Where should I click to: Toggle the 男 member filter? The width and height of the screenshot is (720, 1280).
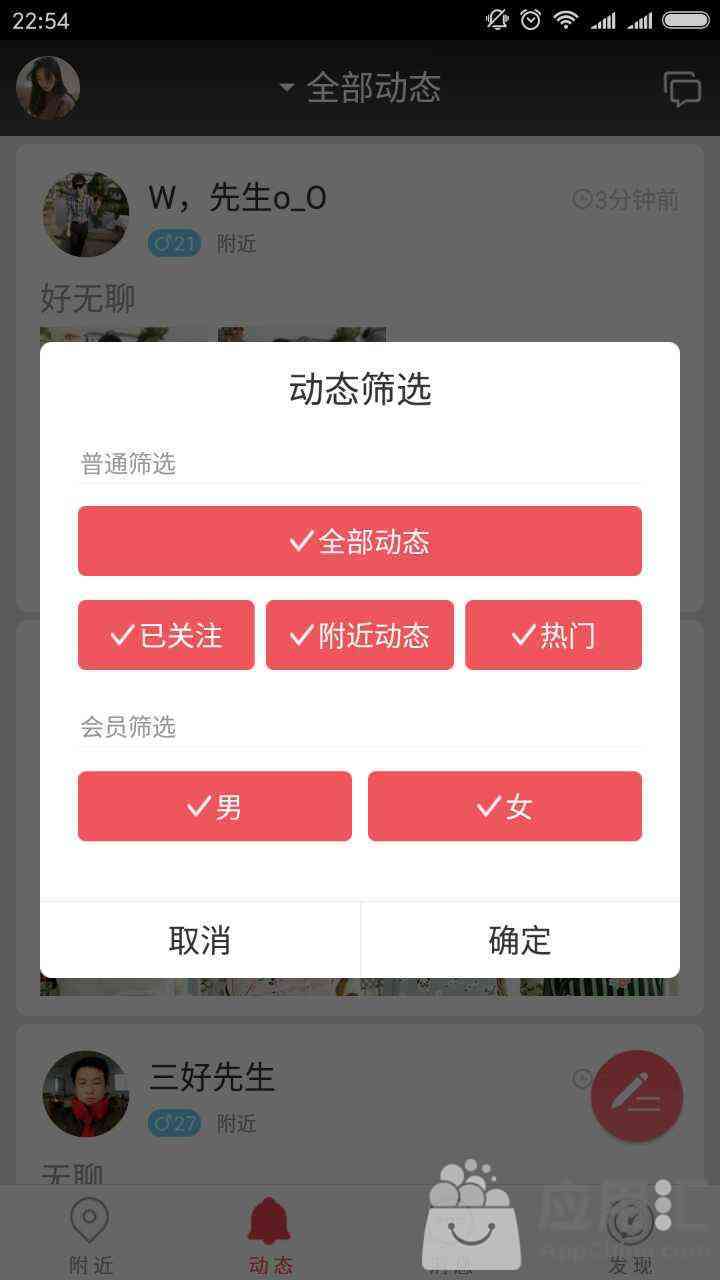point(215,806)
